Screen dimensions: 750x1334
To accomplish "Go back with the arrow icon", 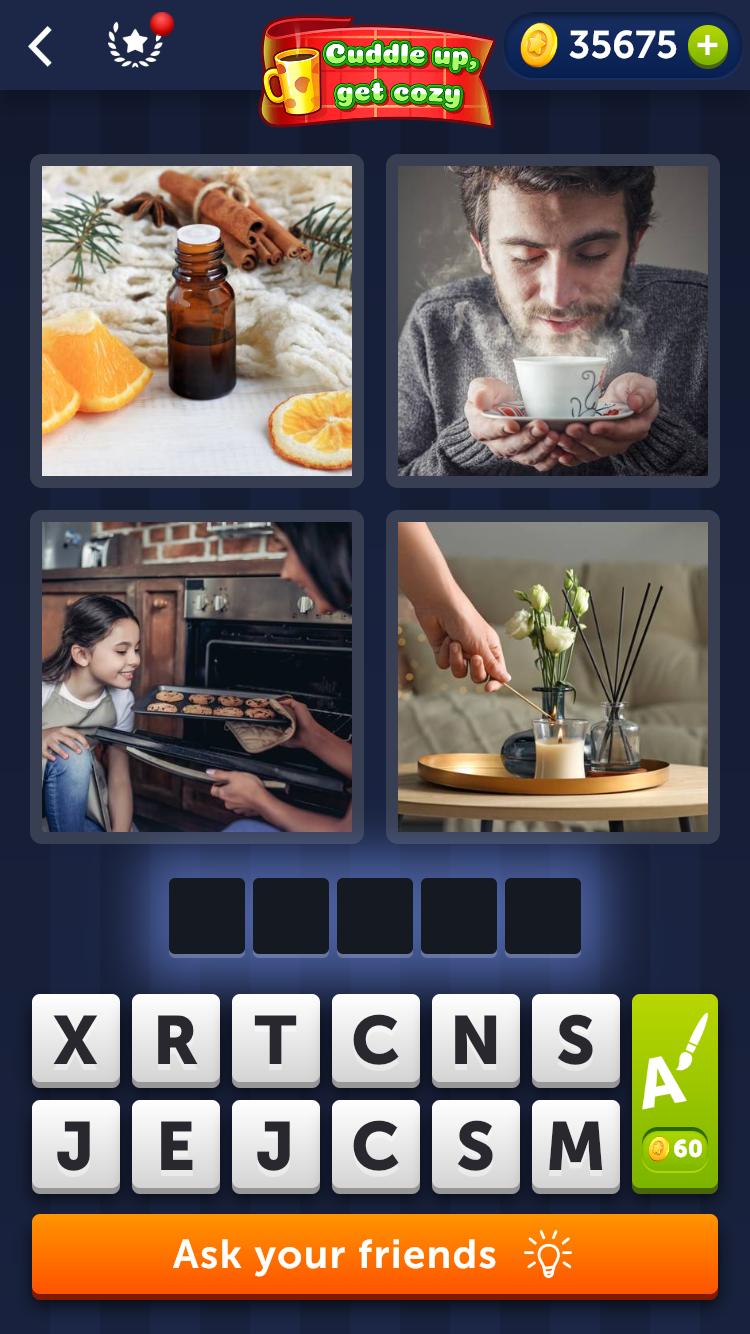I will (x=40, y=47).
